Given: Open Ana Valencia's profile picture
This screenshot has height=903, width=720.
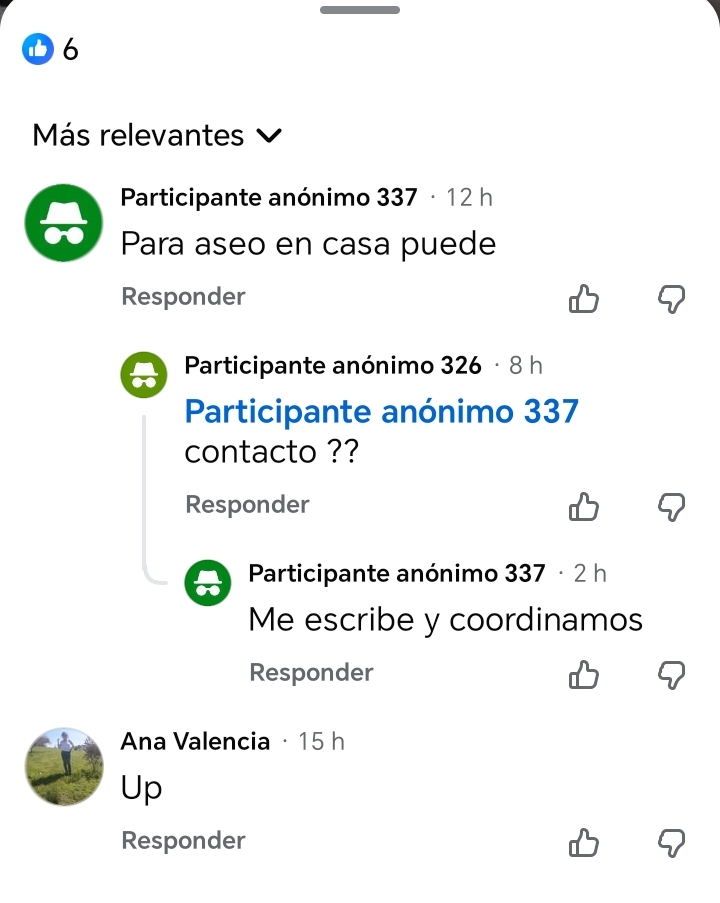Looking at the screenshot, I should (64, 767).
